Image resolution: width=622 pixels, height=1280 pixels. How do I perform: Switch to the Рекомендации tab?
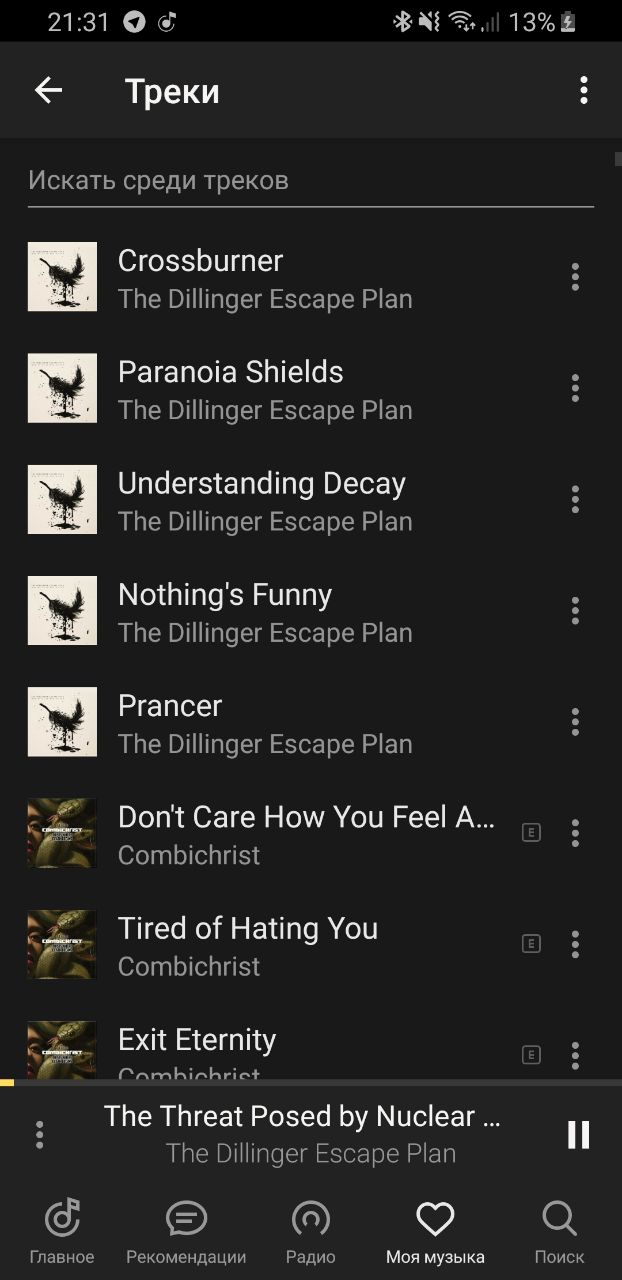(x=186, y=1232)
